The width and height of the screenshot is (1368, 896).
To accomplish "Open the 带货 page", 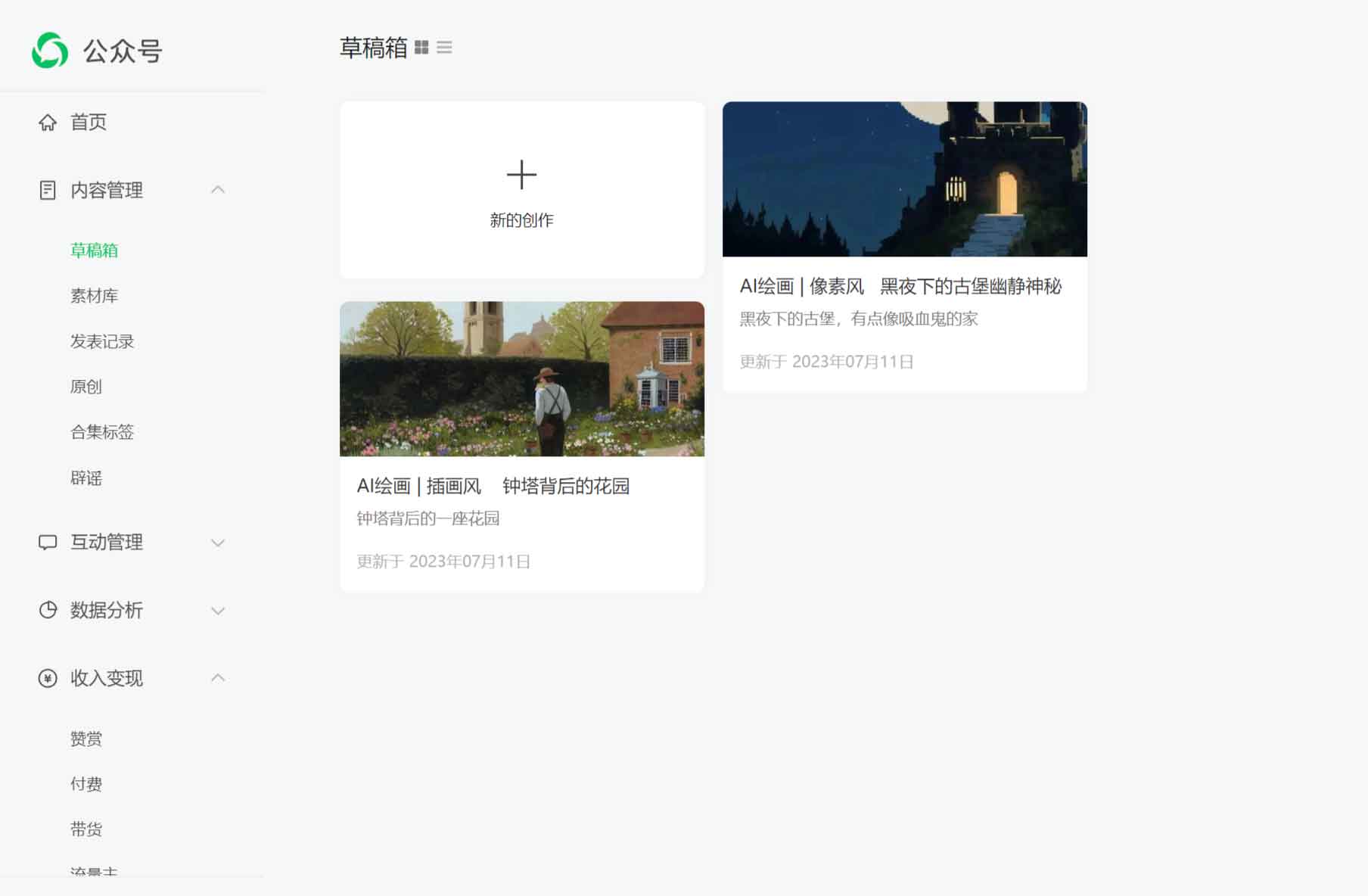I will (x=85, y=829).
